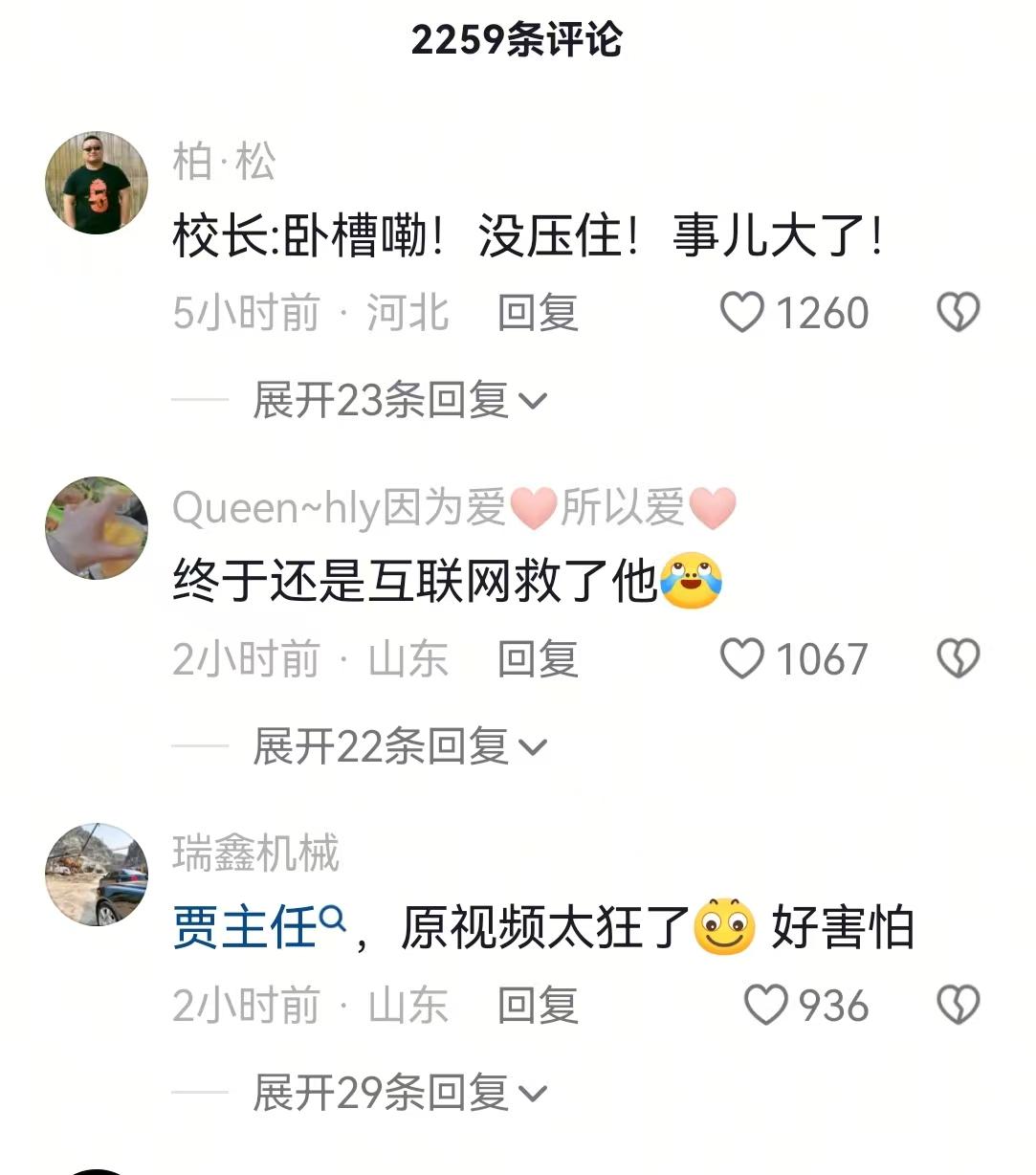Dislike 瑞鑫机械's comment

tap(958, 1006)
